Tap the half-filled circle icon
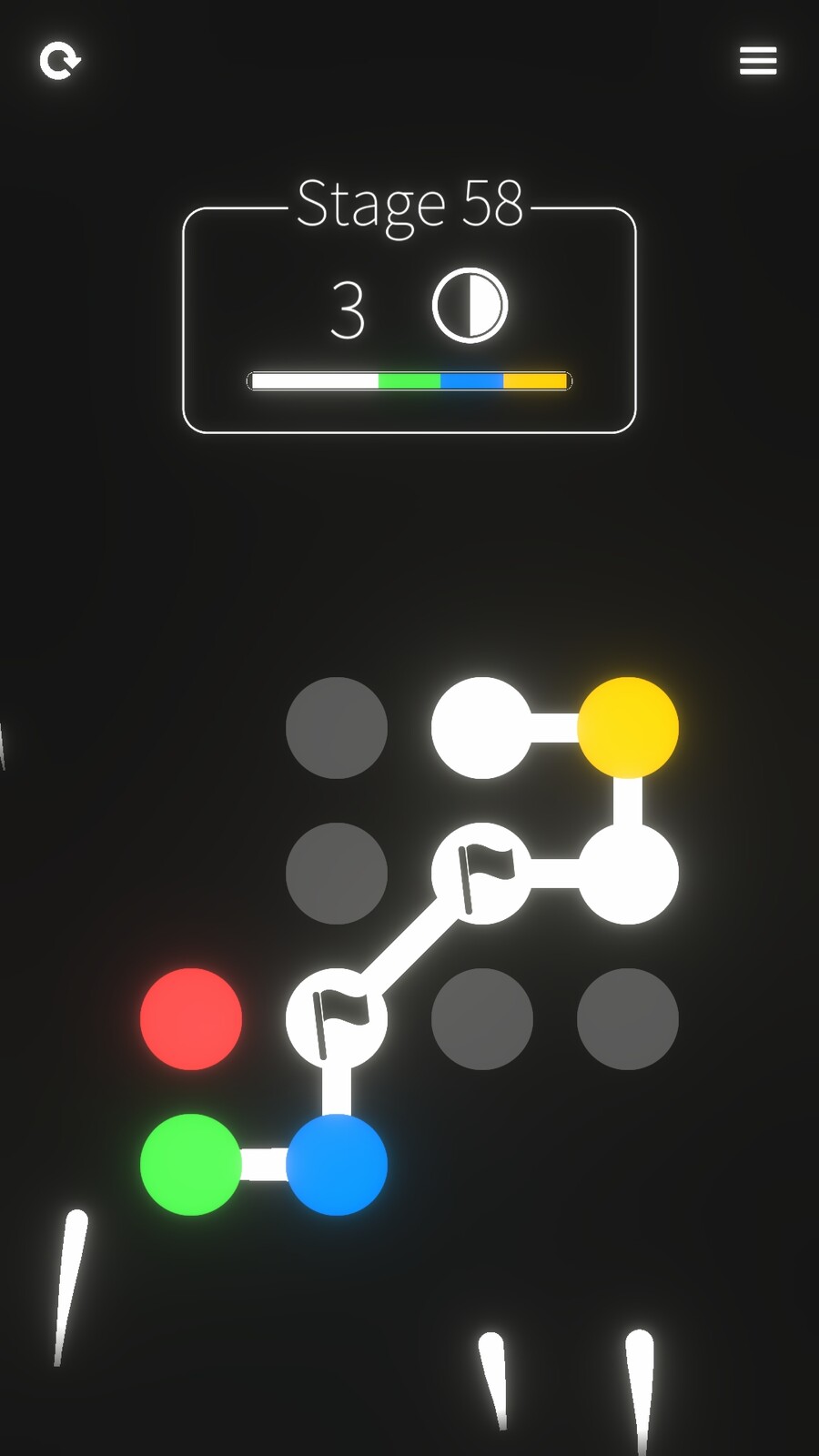 click(x=470, y=306)
